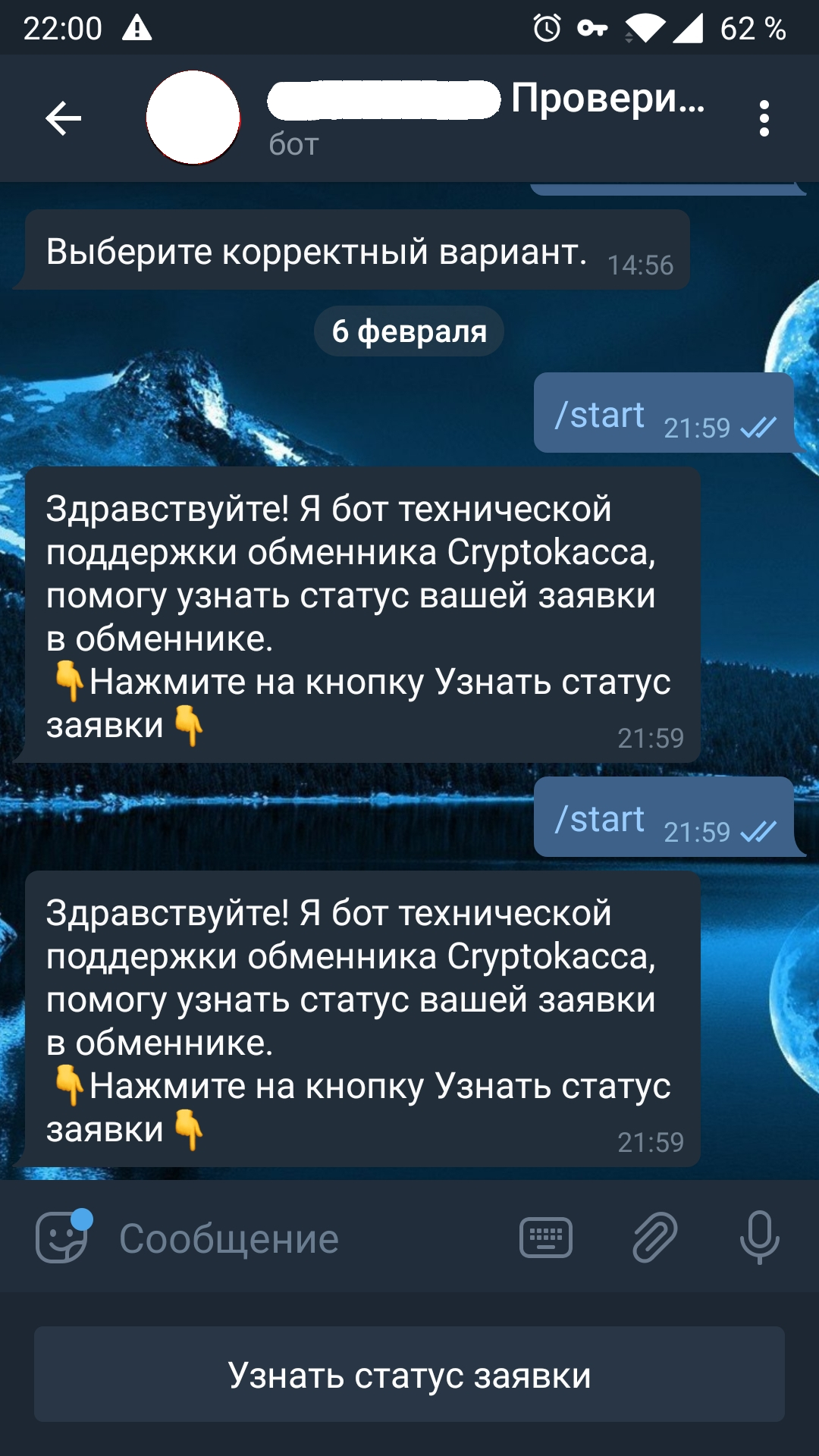
Task: Go back using the arrow icon
Action: 63,118
